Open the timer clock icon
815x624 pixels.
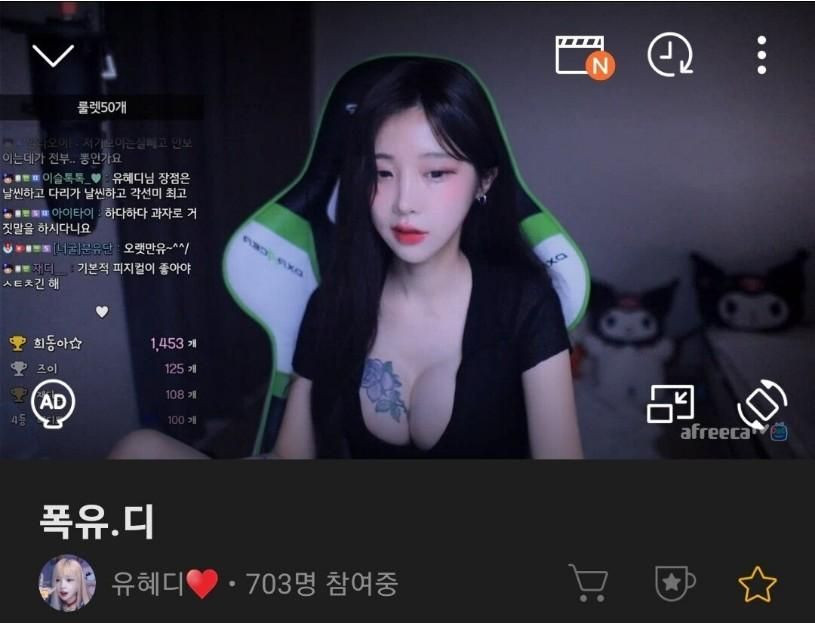coord(670,55)
